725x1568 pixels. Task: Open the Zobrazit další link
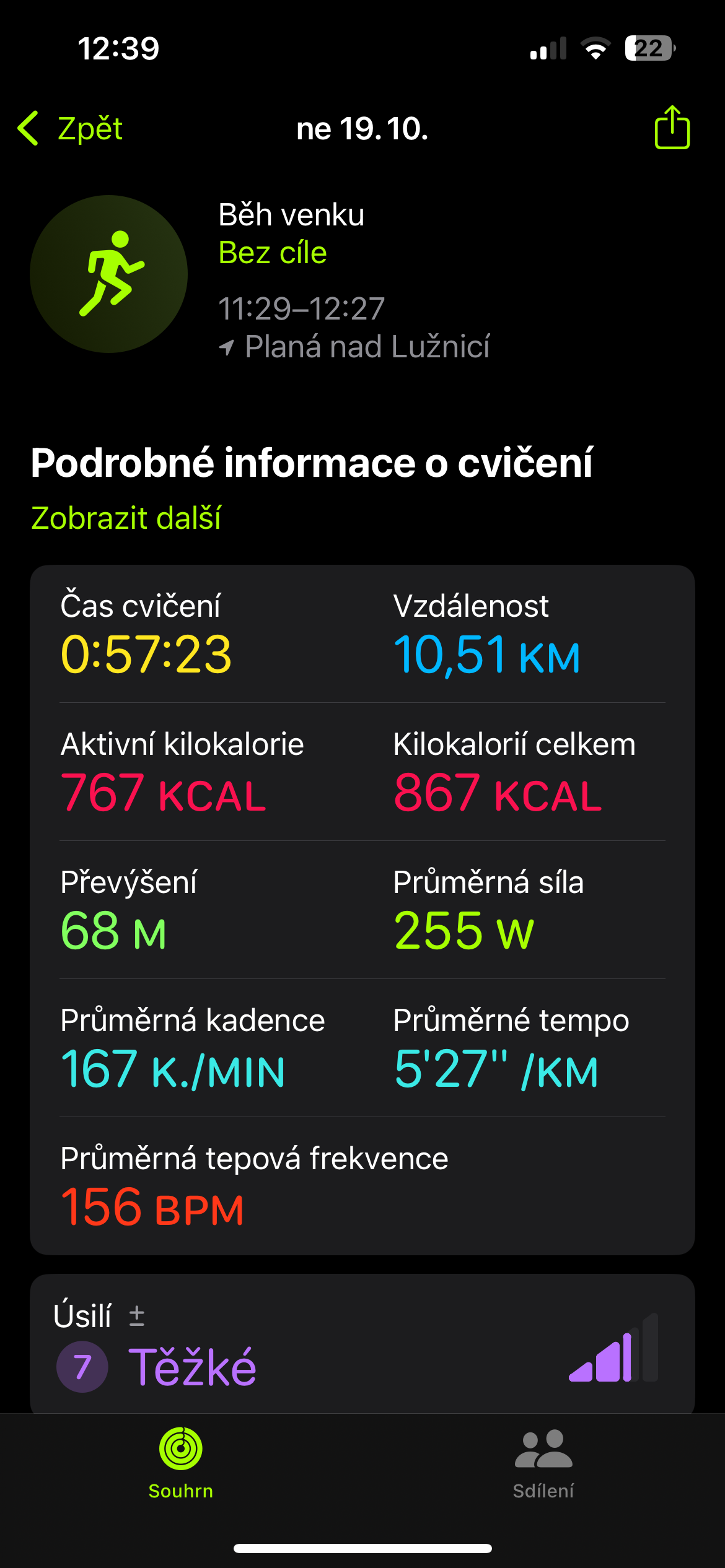pyautogui.click(x=126, y=518)
